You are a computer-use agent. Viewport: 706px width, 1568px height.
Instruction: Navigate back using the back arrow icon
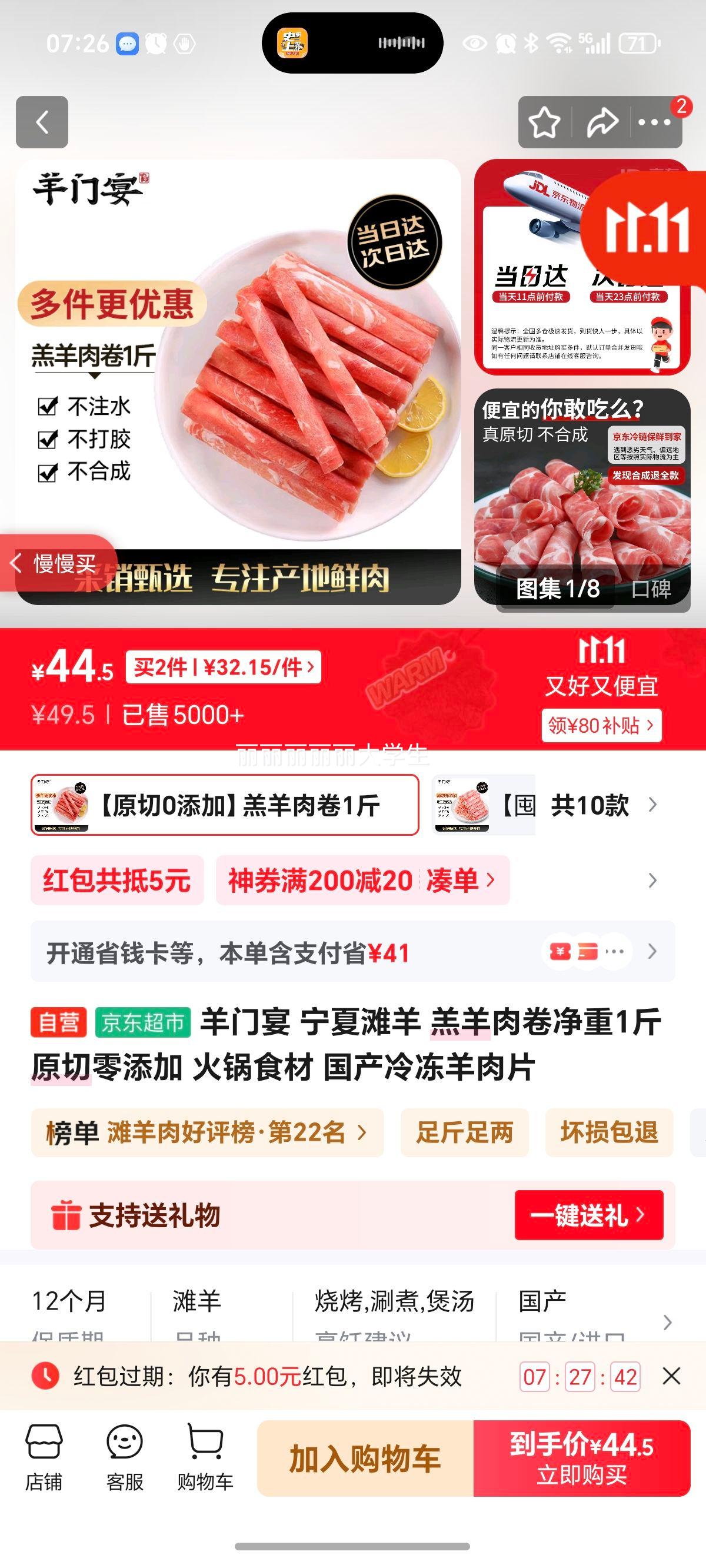tap(40, 122)
